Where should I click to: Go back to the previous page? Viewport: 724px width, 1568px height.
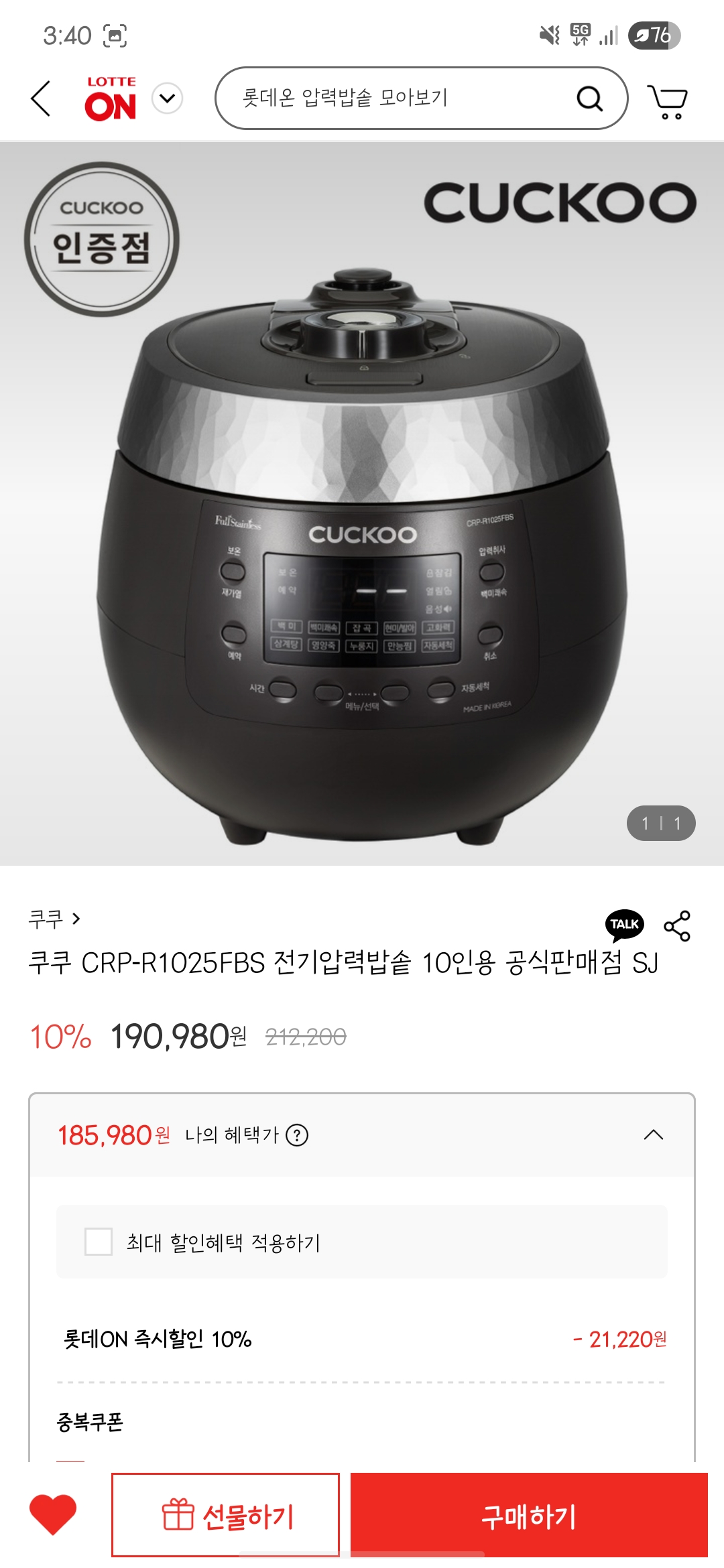[42, 99]
